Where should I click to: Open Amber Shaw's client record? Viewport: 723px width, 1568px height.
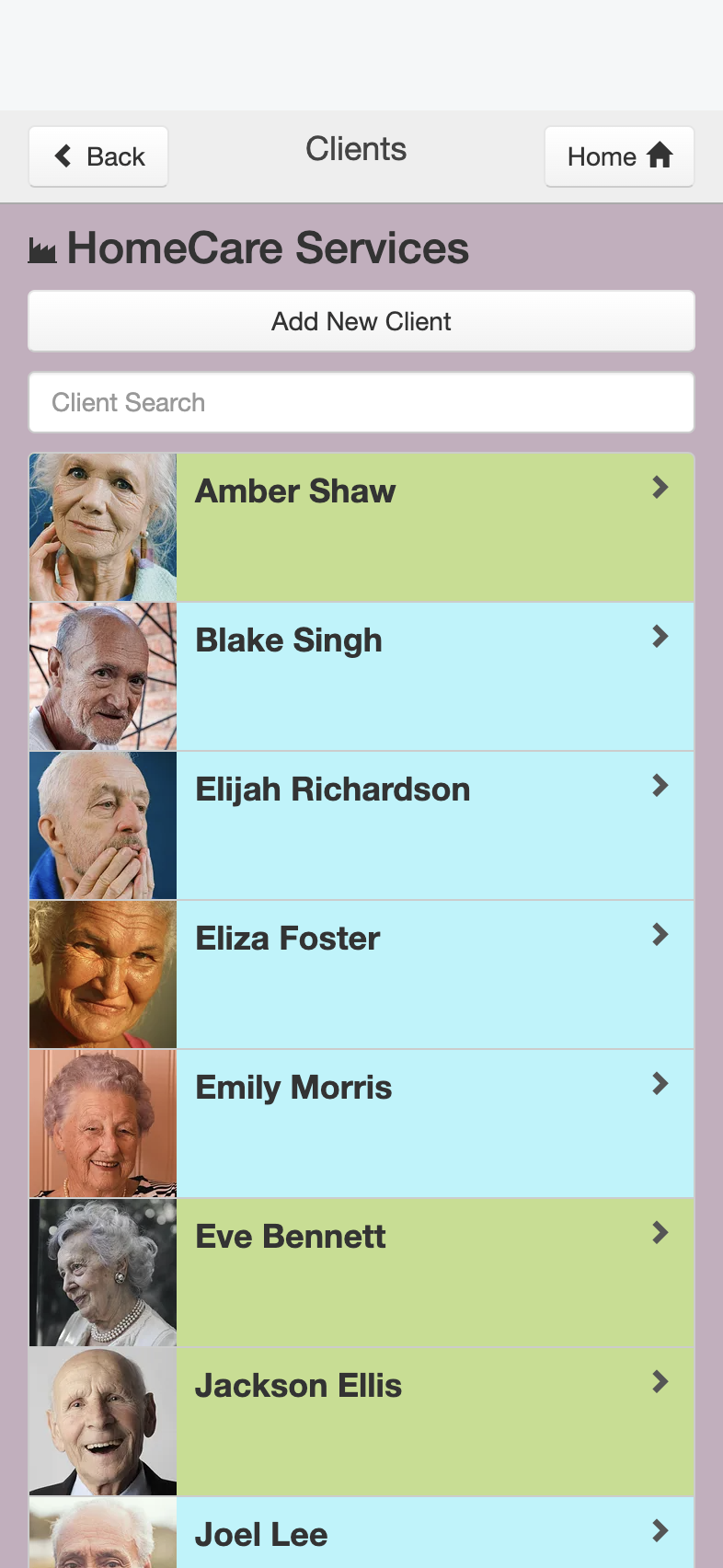(361, 527)
